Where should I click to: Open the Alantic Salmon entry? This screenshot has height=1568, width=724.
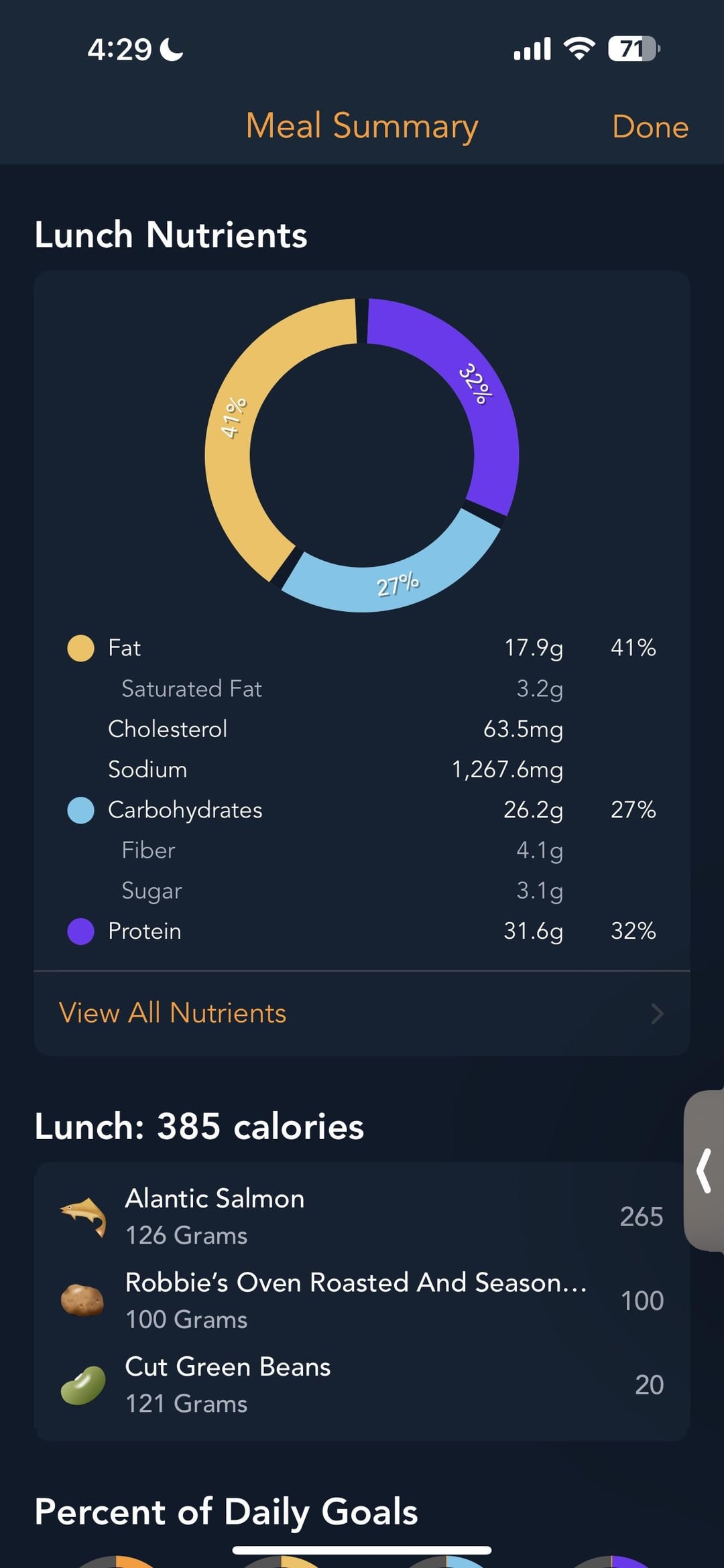click(x=361, y=1216)
